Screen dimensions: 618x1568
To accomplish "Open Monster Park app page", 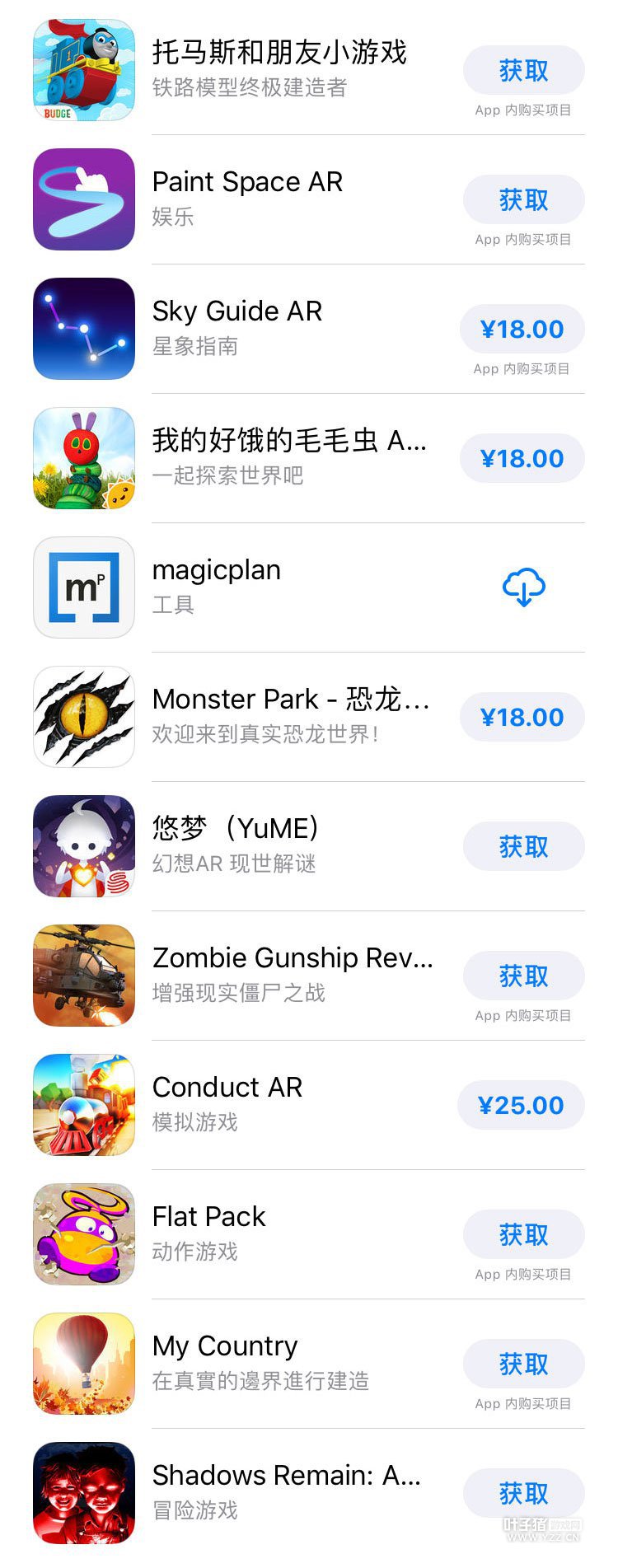I will coord(288,700).
